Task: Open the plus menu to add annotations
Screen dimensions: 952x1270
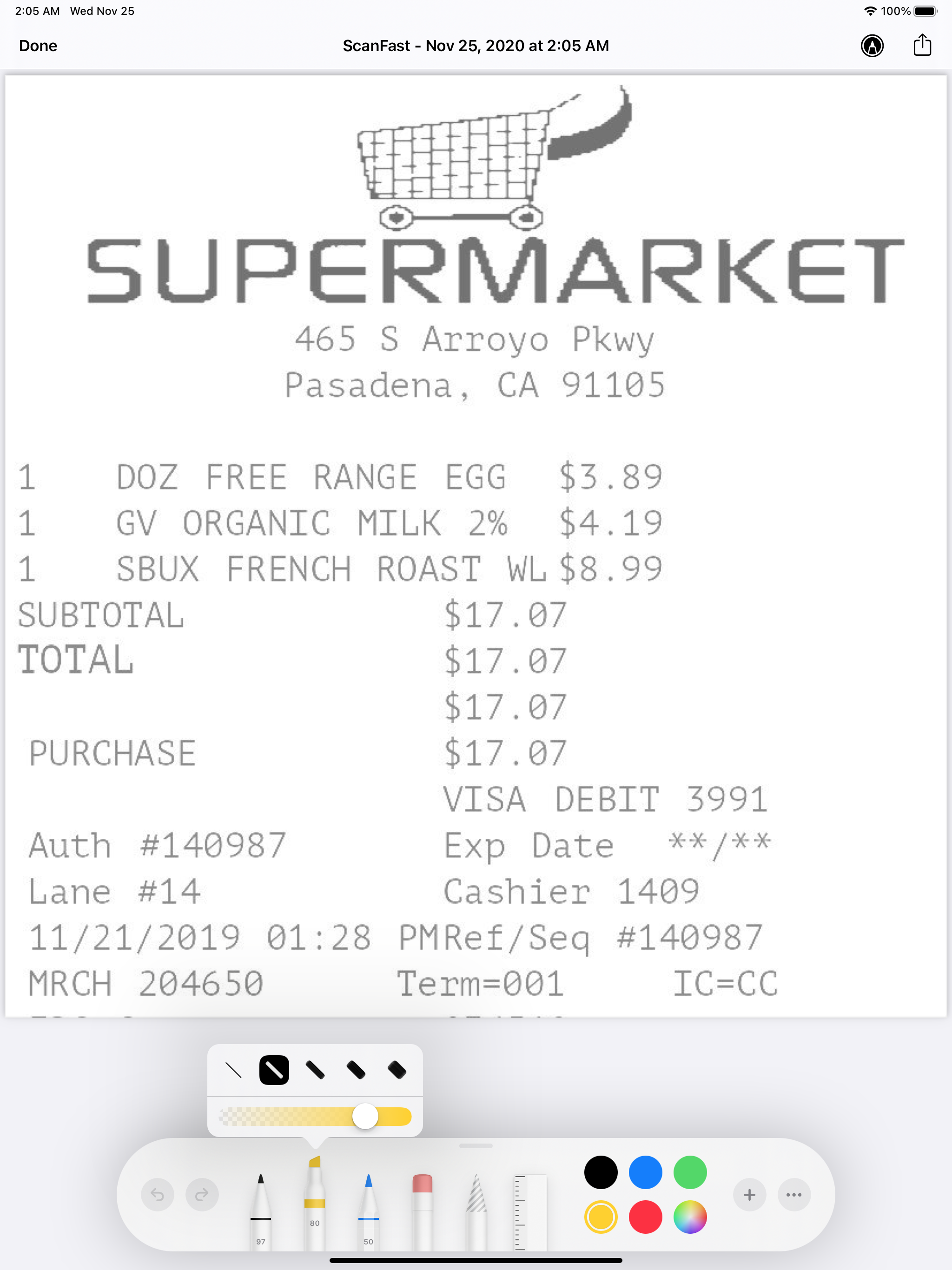Action: [749, 1194]
